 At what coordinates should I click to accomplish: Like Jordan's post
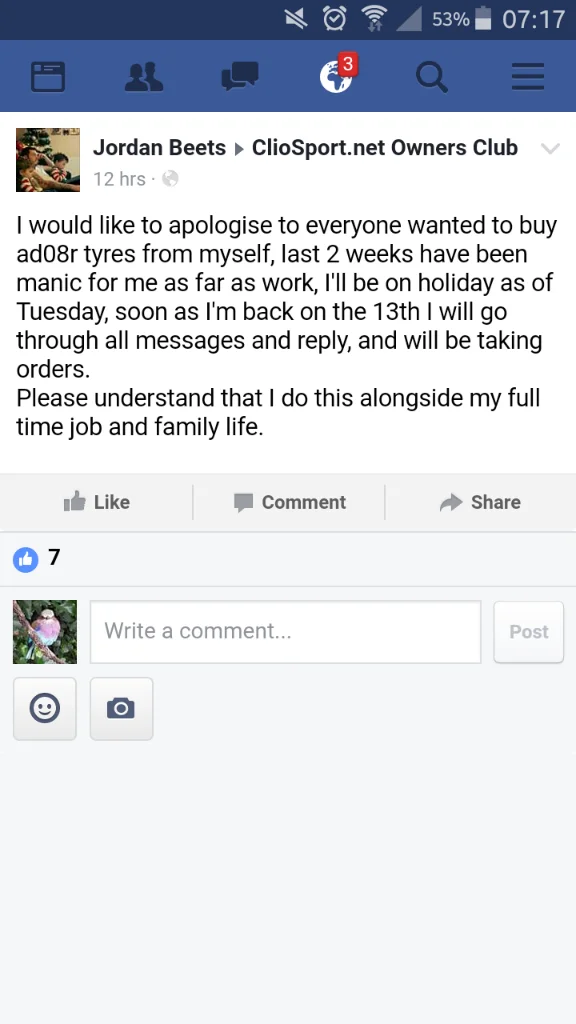pyautogui.click(x=97, y=502)
